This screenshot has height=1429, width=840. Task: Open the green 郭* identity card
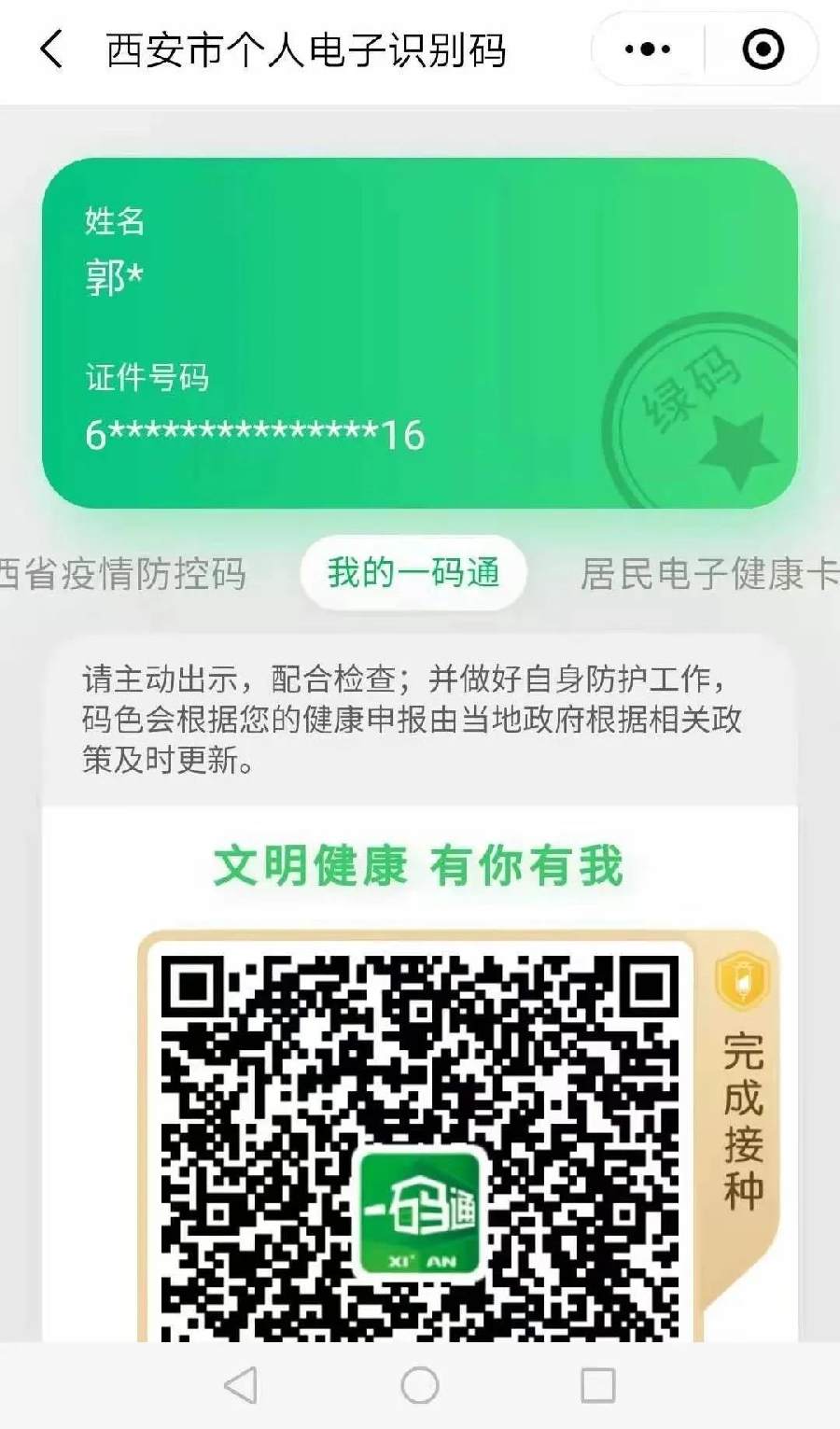pyautogui.click(x=420, y=333)
